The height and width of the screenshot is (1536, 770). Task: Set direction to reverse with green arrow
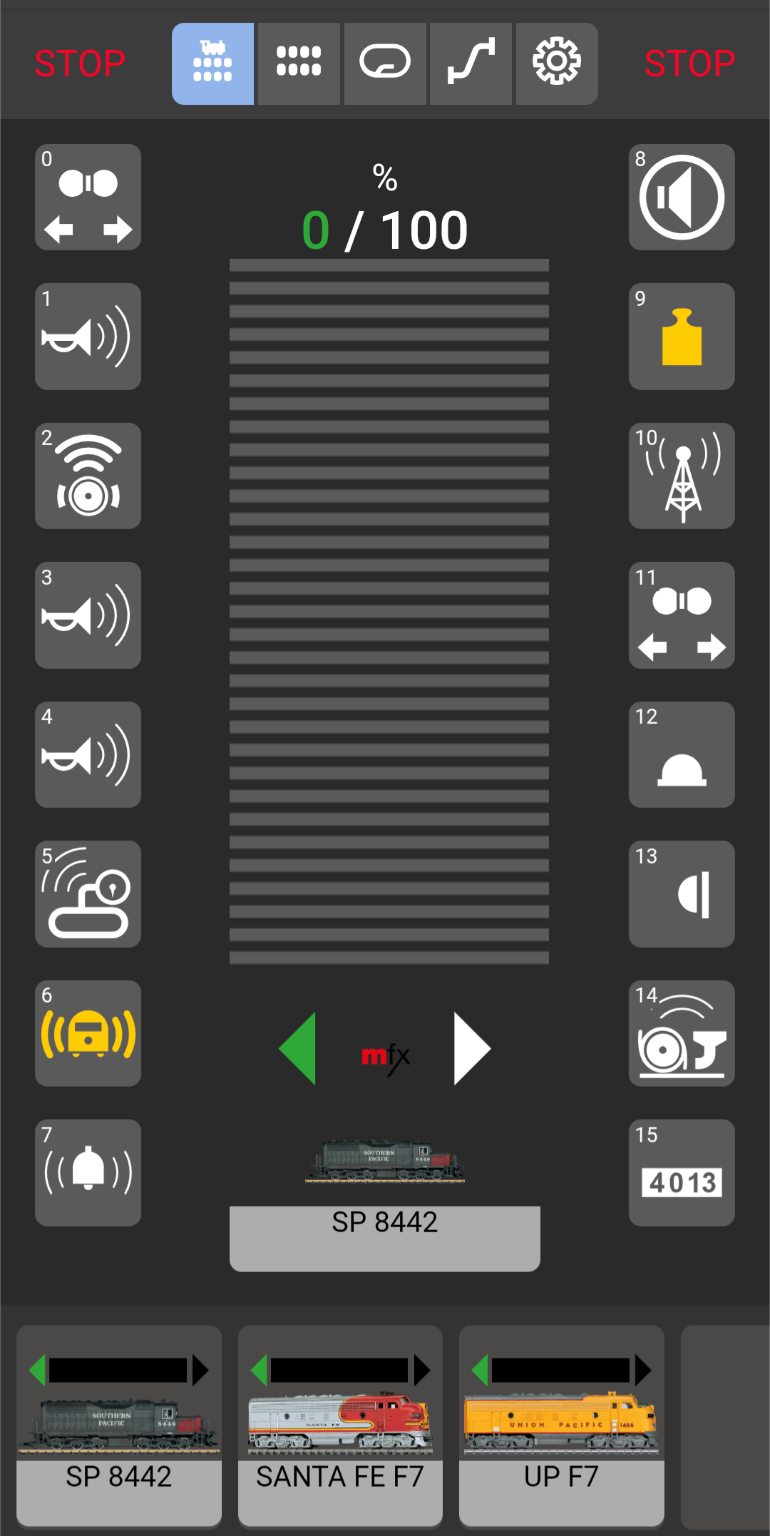[297, 1048]
